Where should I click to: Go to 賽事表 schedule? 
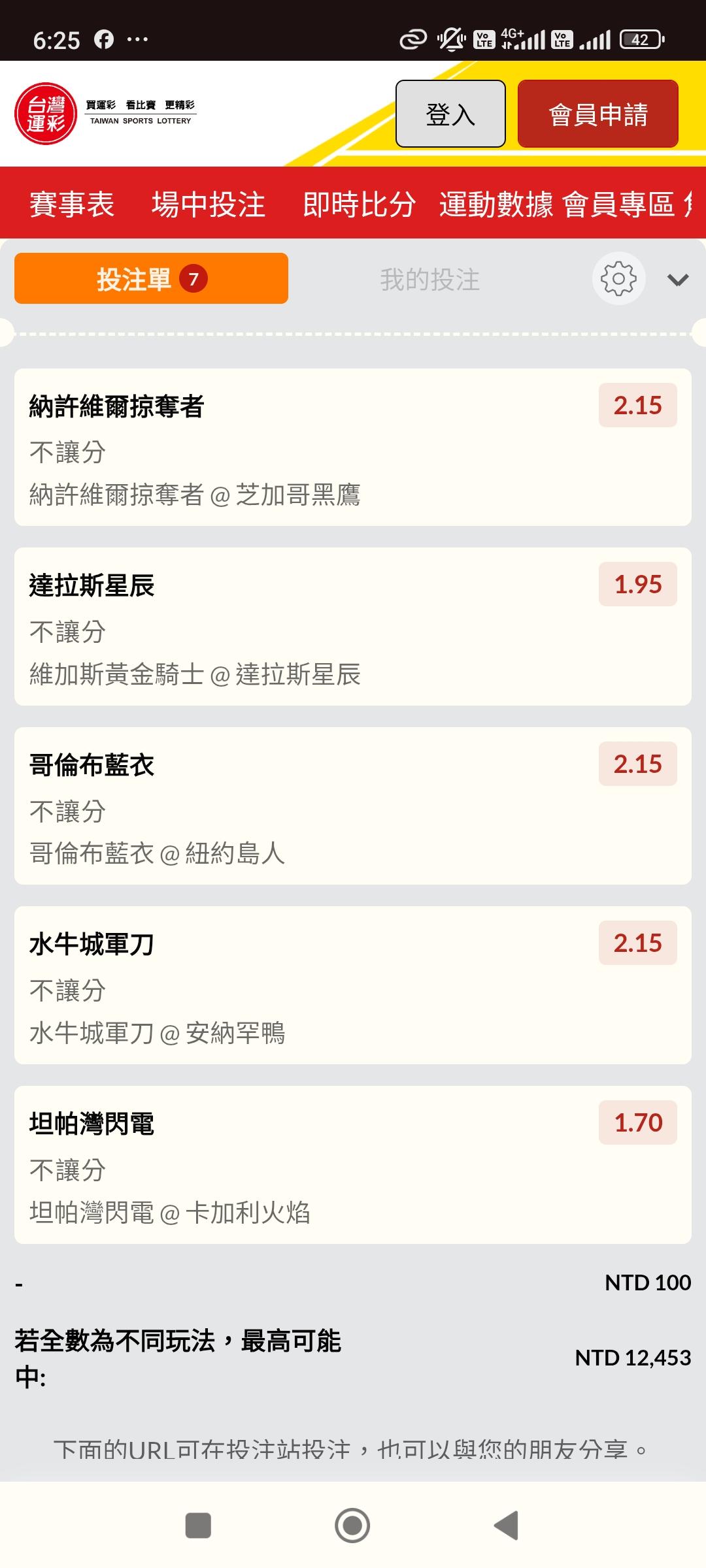[72, 204]
